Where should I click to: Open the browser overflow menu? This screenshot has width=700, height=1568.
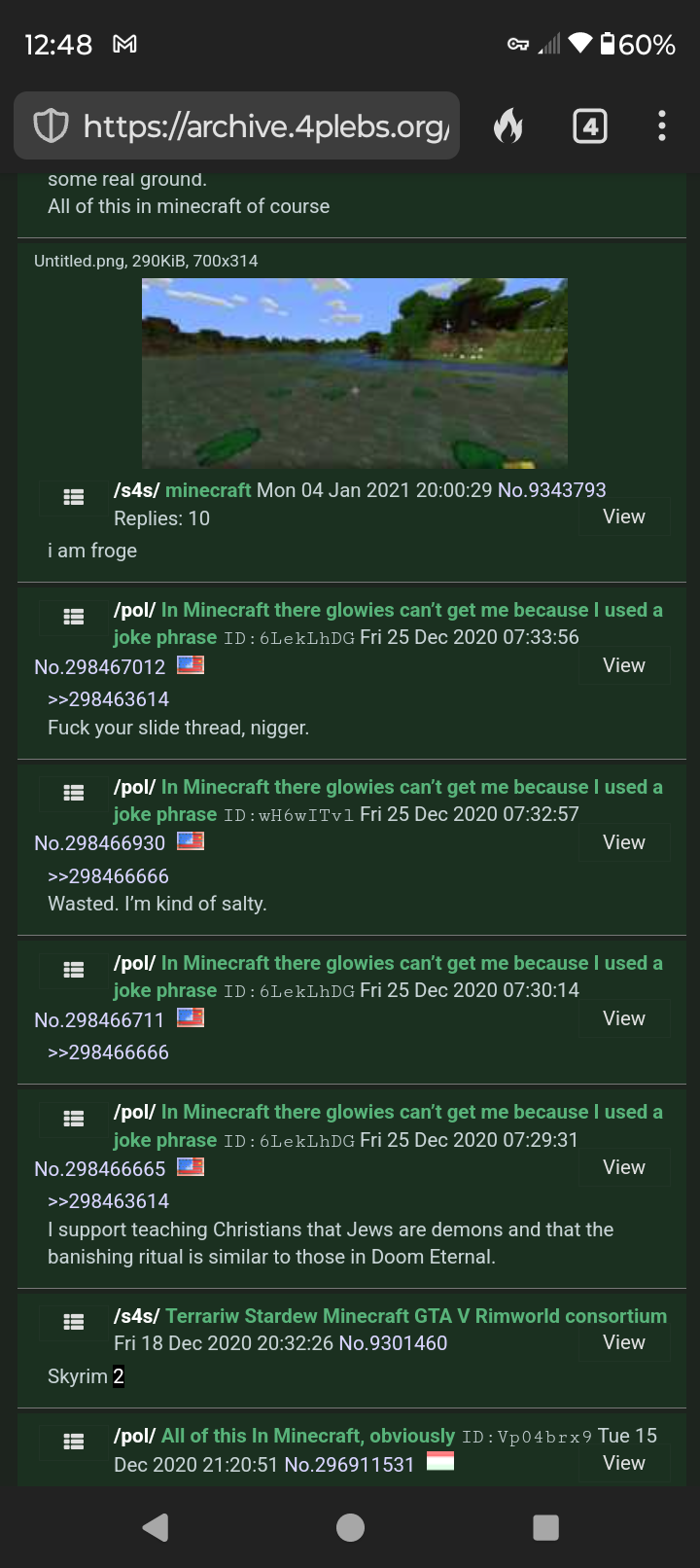662,126
